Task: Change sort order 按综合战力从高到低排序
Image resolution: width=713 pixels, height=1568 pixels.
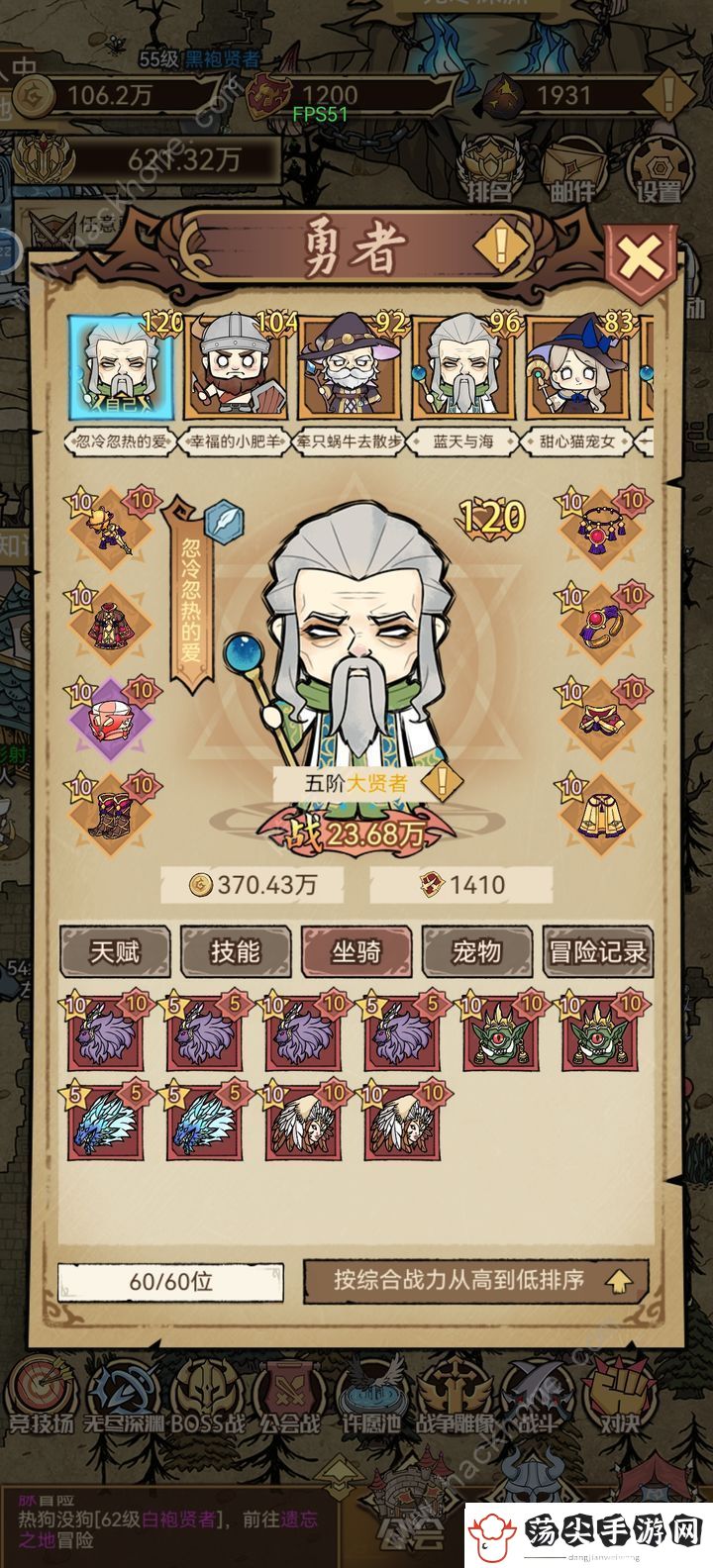Action: (476, 1281)
